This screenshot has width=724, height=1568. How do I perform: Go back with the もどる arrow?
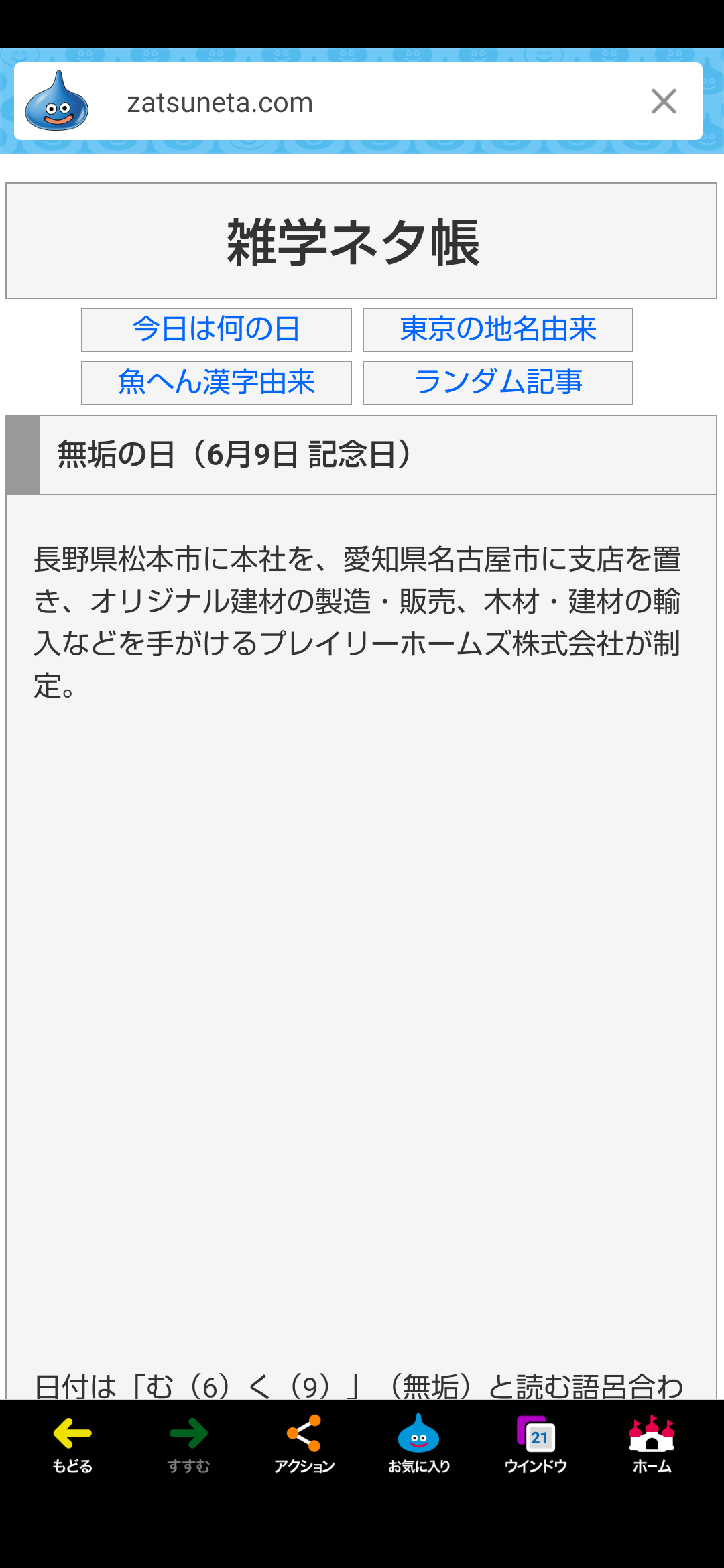coord(72,1444)
